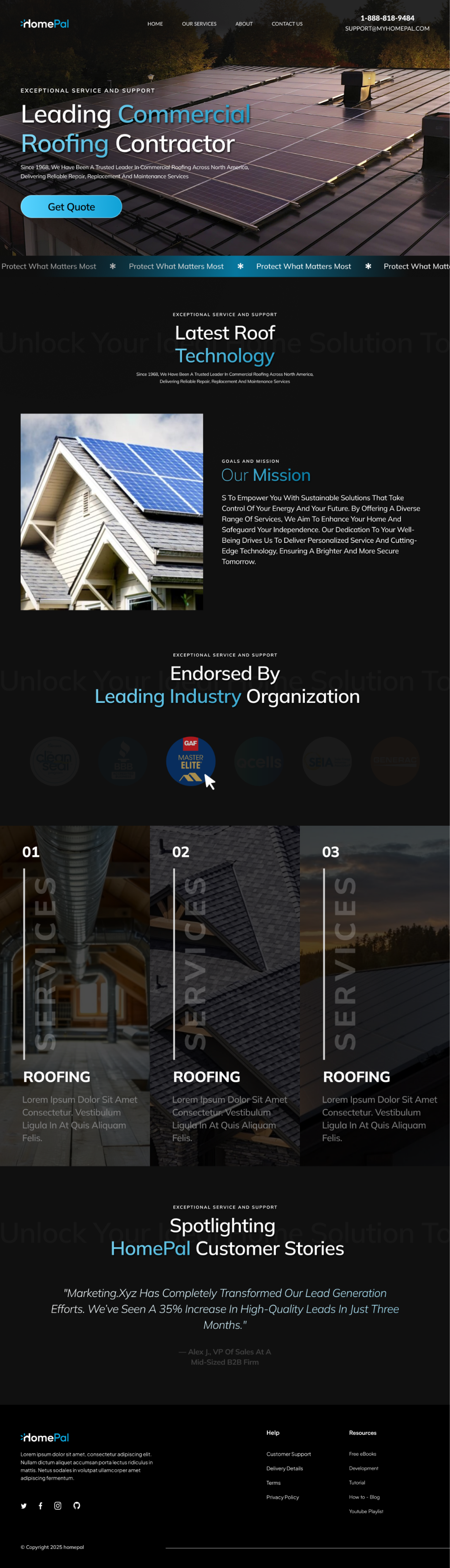Viewport: 450px width, 1568px height.
Task: Open the Contact Us link
Action: 287,24
